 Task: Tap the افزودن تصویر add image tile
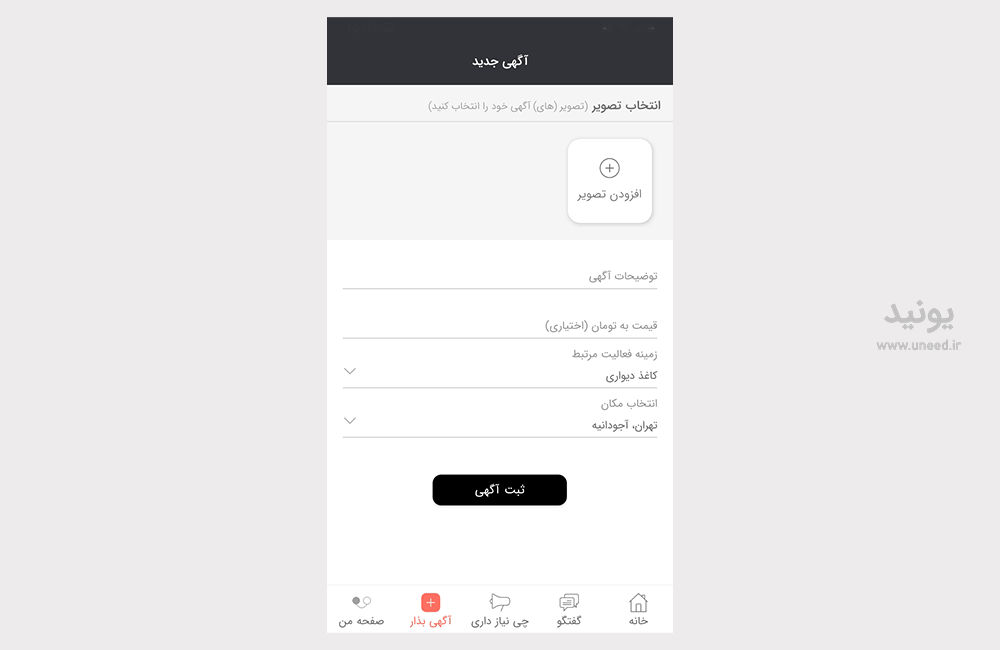(x=610, y=181)
